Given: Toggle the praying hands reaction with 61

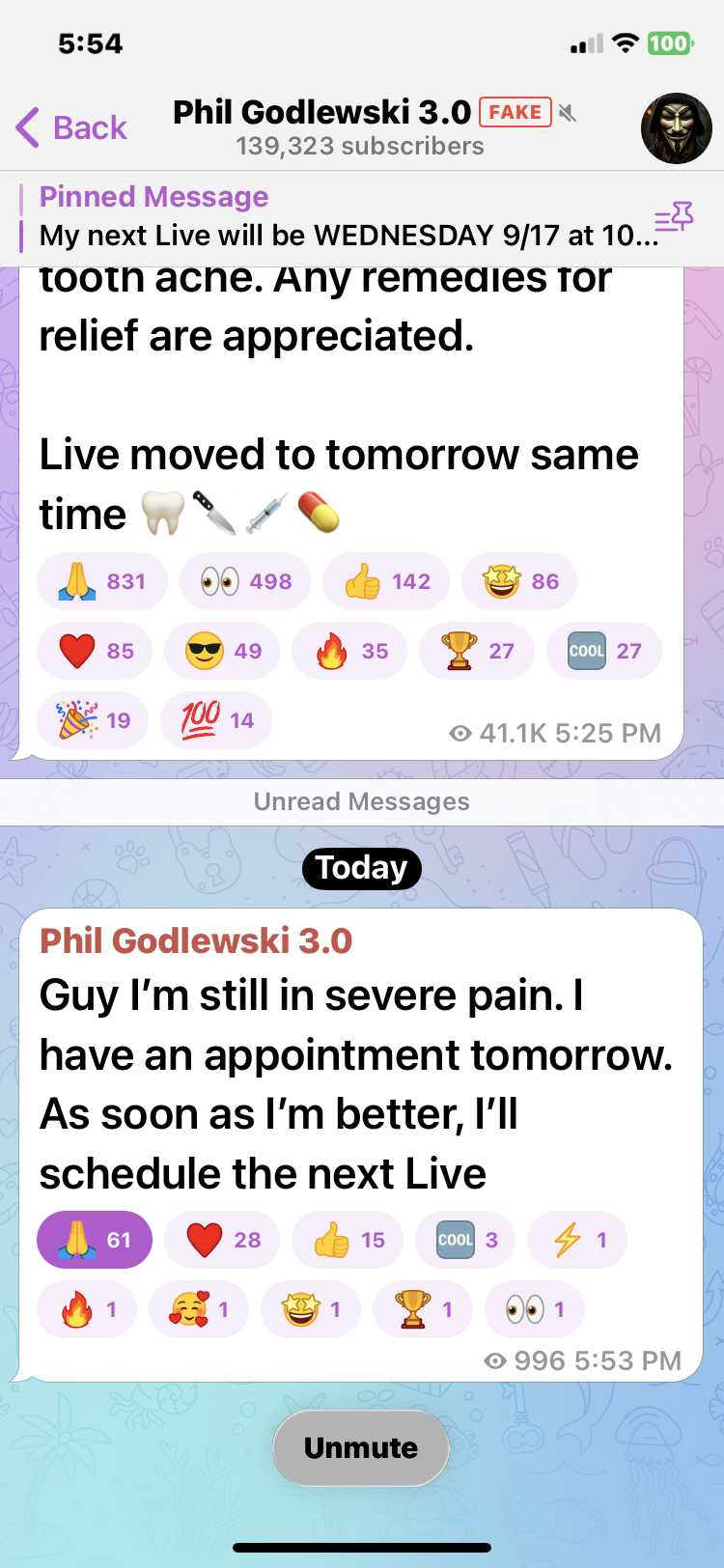Looking at the screenshot, I should point(95,1240).
